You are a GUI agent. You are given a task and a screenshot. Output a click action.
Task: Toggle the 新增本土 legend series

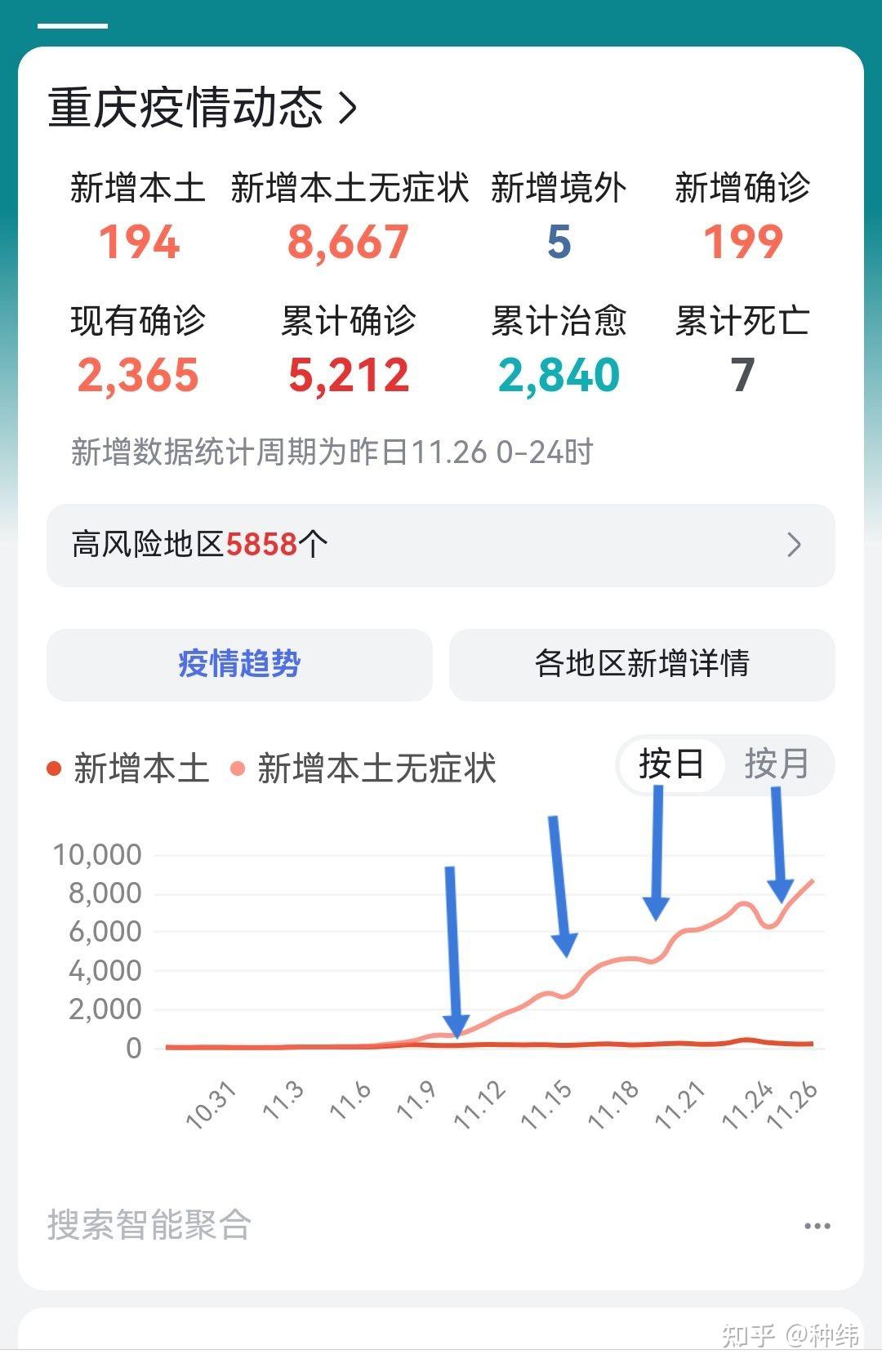coord(129,769)
